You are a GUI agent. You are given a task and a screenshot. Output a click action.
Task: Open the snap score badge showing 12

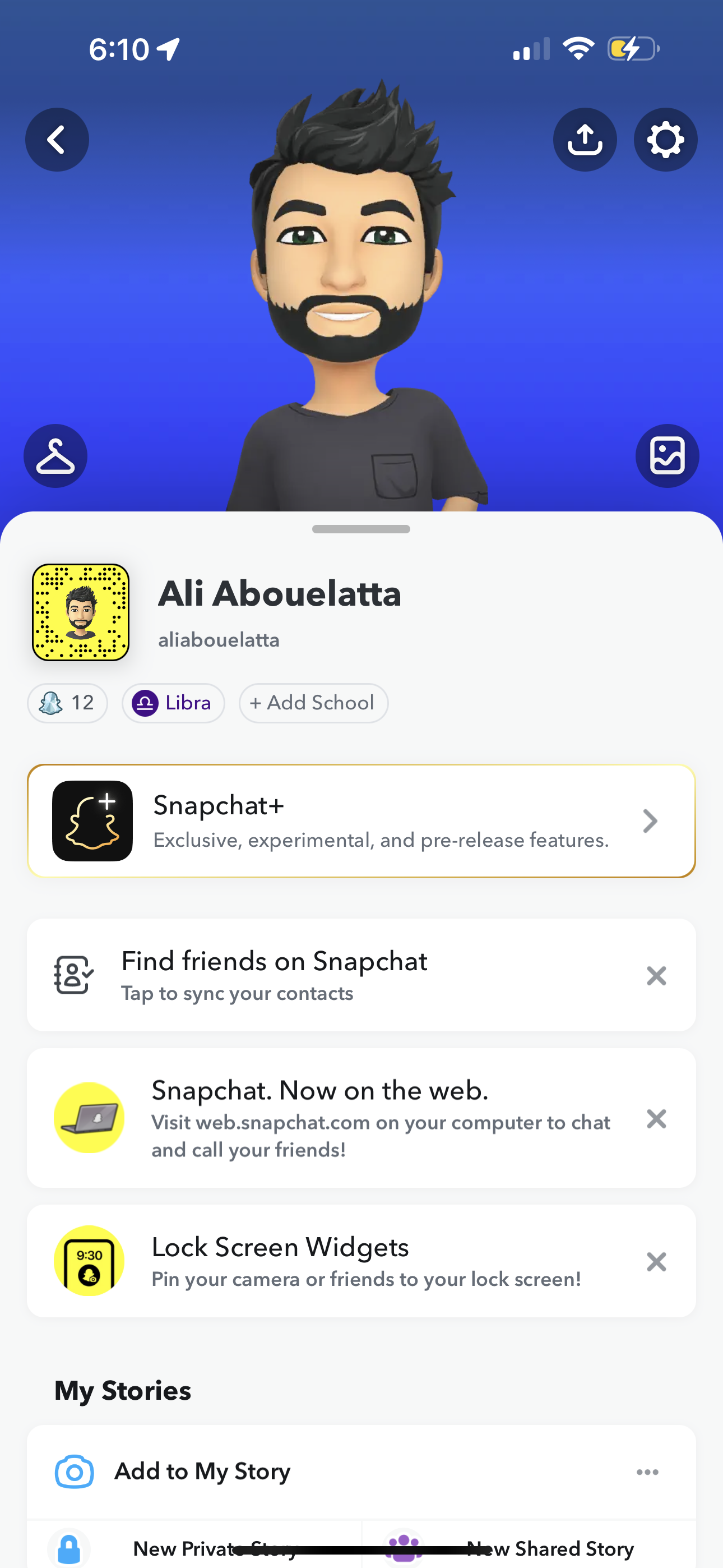point(67,703)
